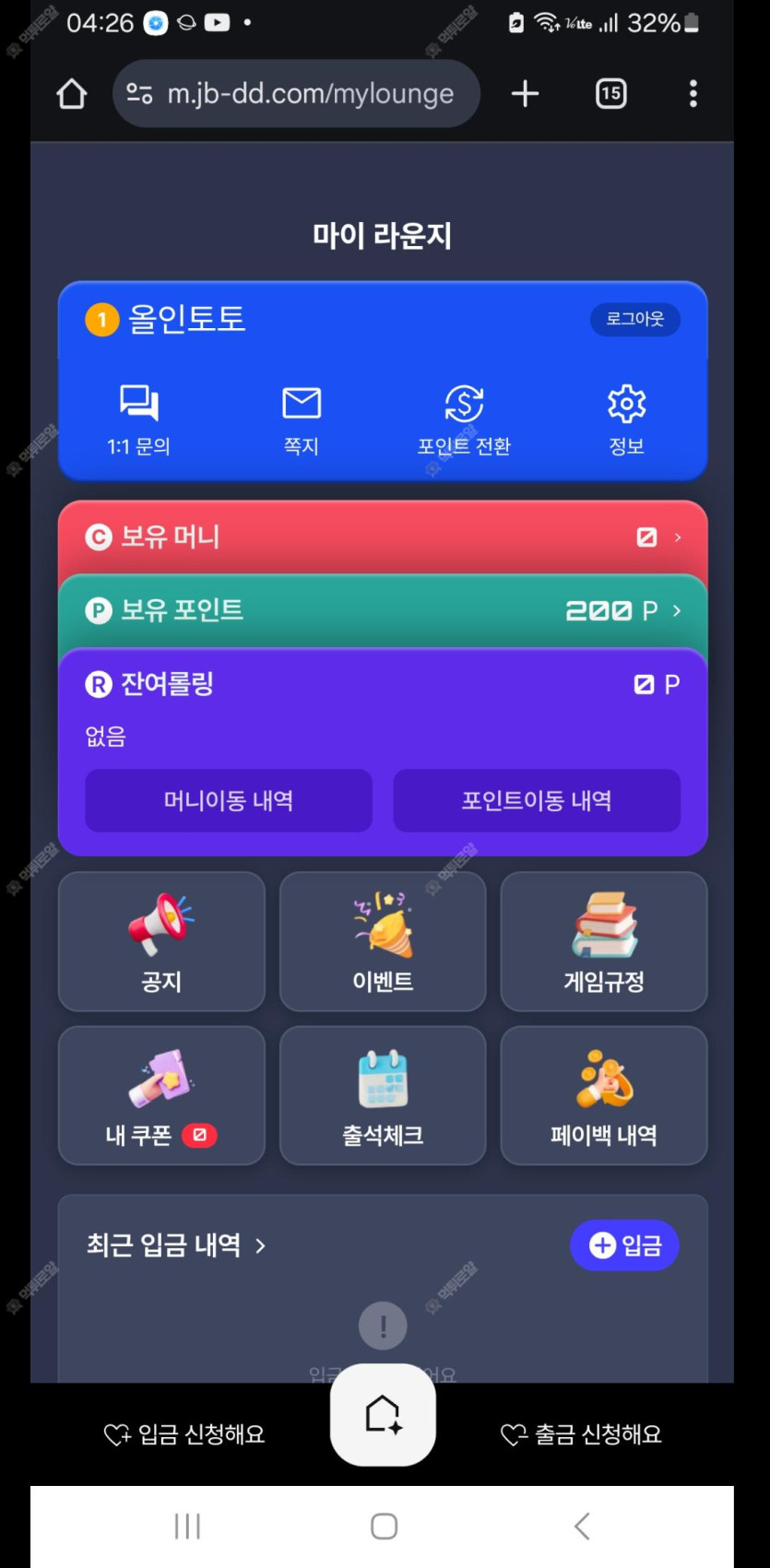Open 정보 settings
The height and width of the screenshot is (1568, 770).
(626, 420)
